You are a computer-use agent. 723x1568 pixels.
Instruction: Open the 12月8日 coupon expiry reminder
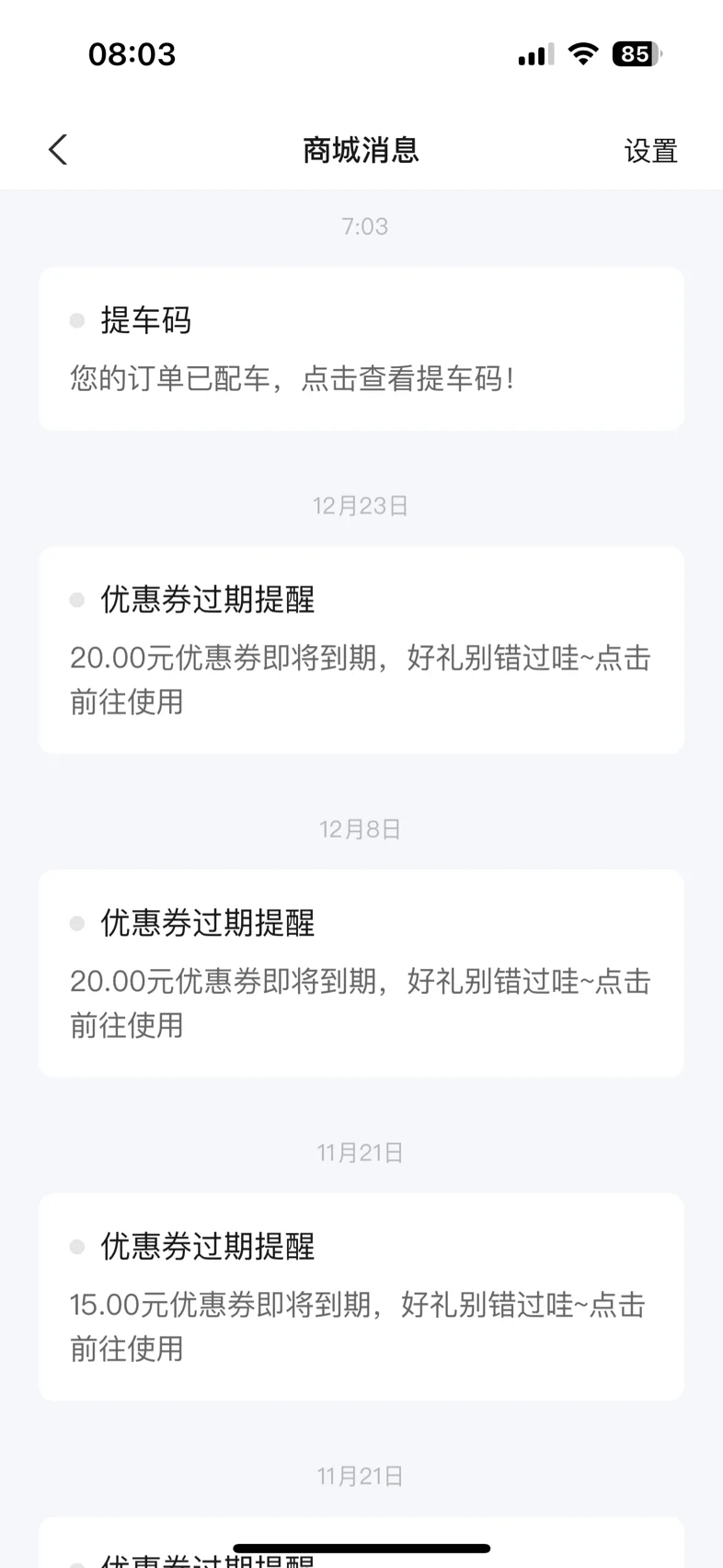[x=361, y=974]
